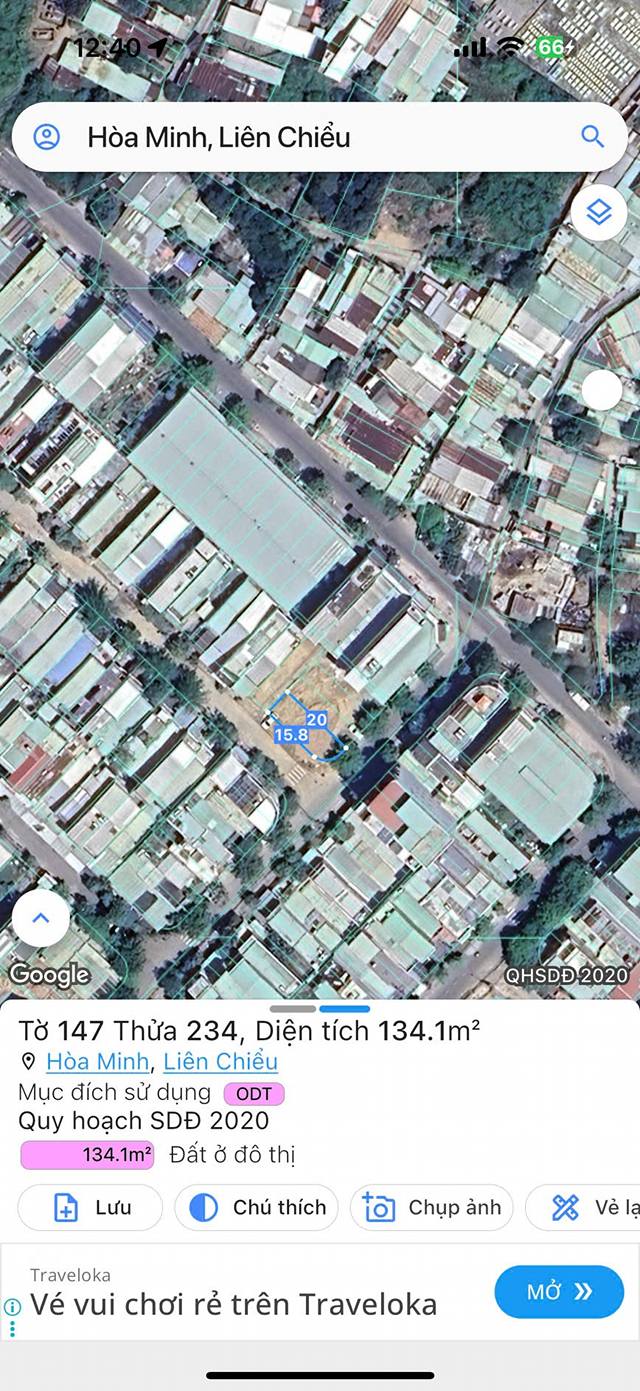This screenshot has height=1391, width=640.
Task: Save the parcel with Lưu
Action: click(x=90, y=1207)
